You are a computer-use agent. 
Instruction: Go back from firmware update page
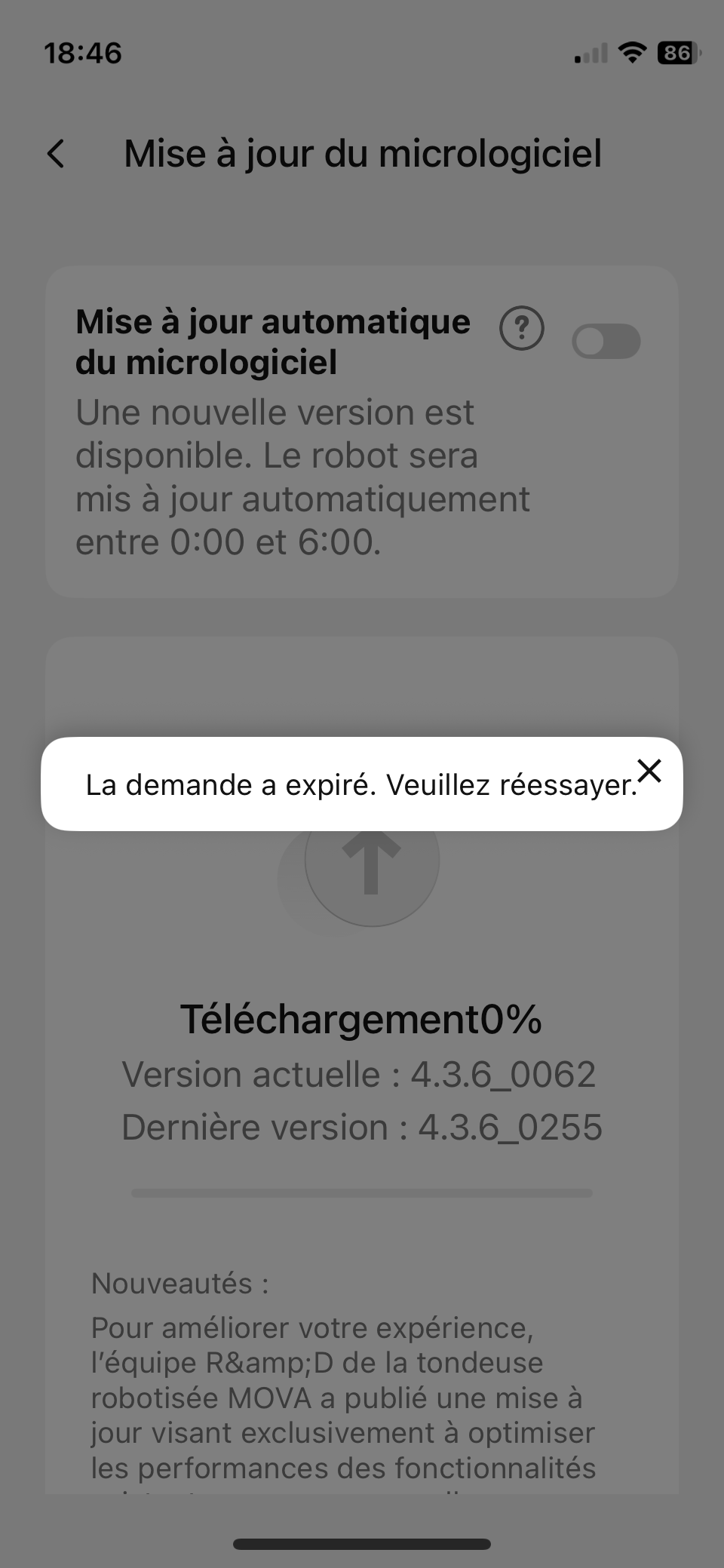coord(57,154)
